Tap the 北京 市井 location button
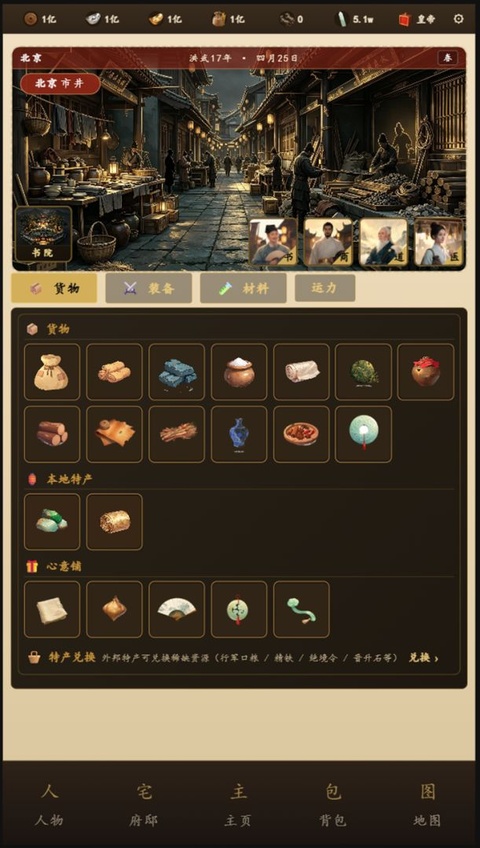The width and height of the screenshot is (480, 848). click(61, 84)
